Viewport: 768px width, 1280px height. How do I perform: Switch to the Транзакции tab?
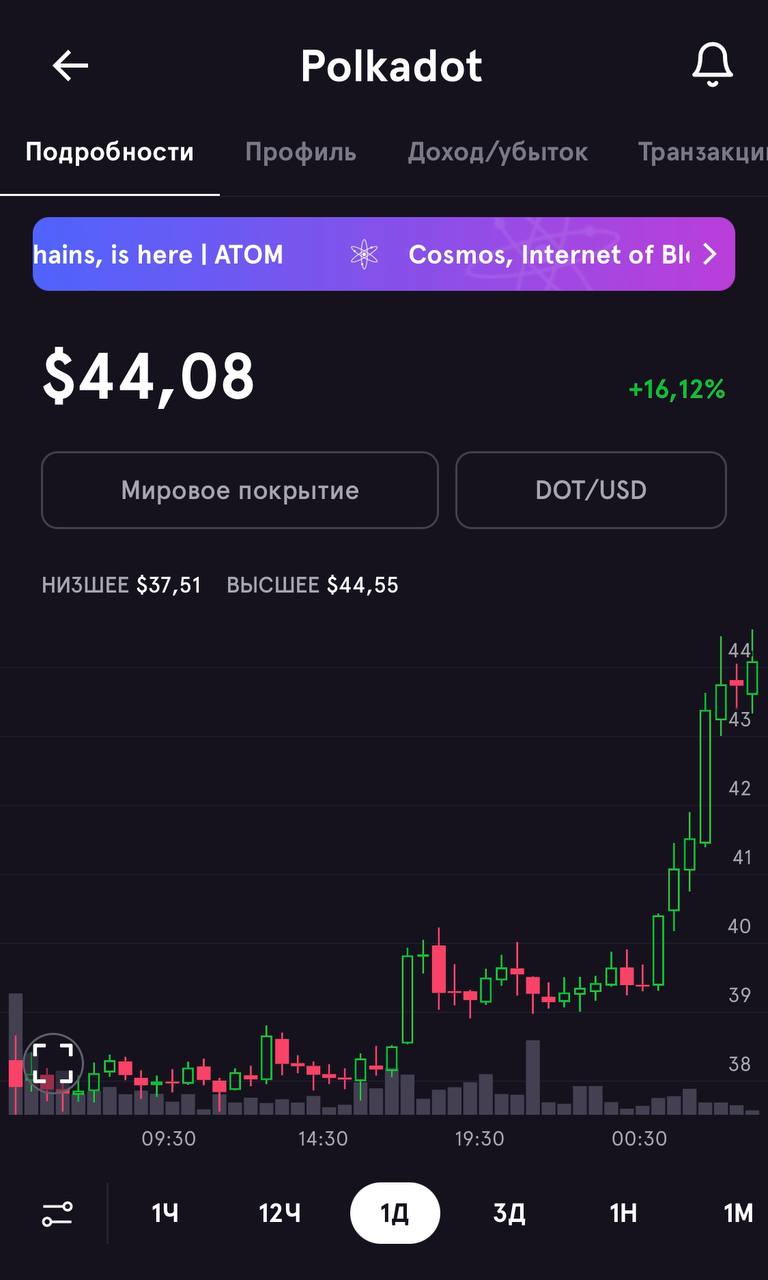pyautogui.click(x=703, y=152)
